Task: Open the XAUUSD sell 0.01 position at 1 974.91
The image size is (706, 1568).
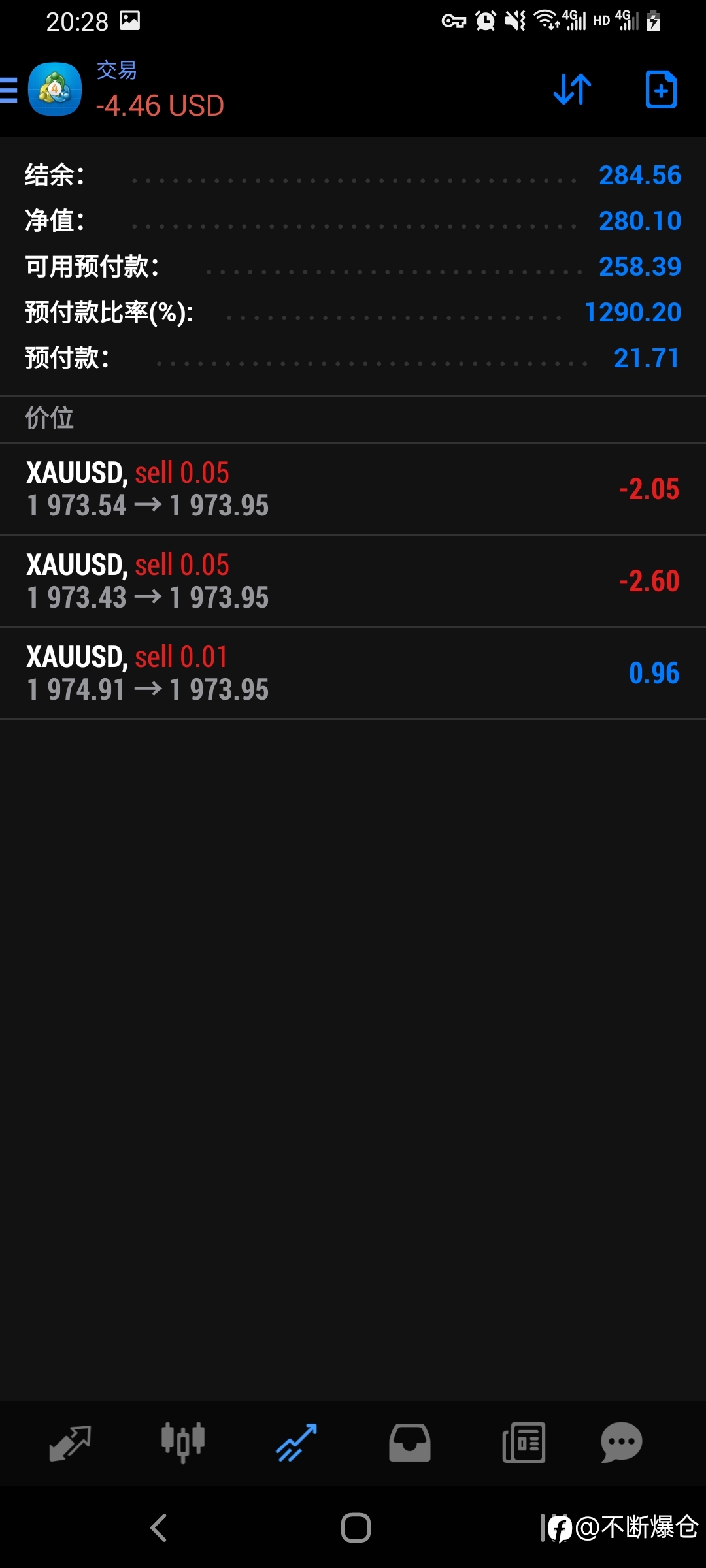Action: coord(353,673)
